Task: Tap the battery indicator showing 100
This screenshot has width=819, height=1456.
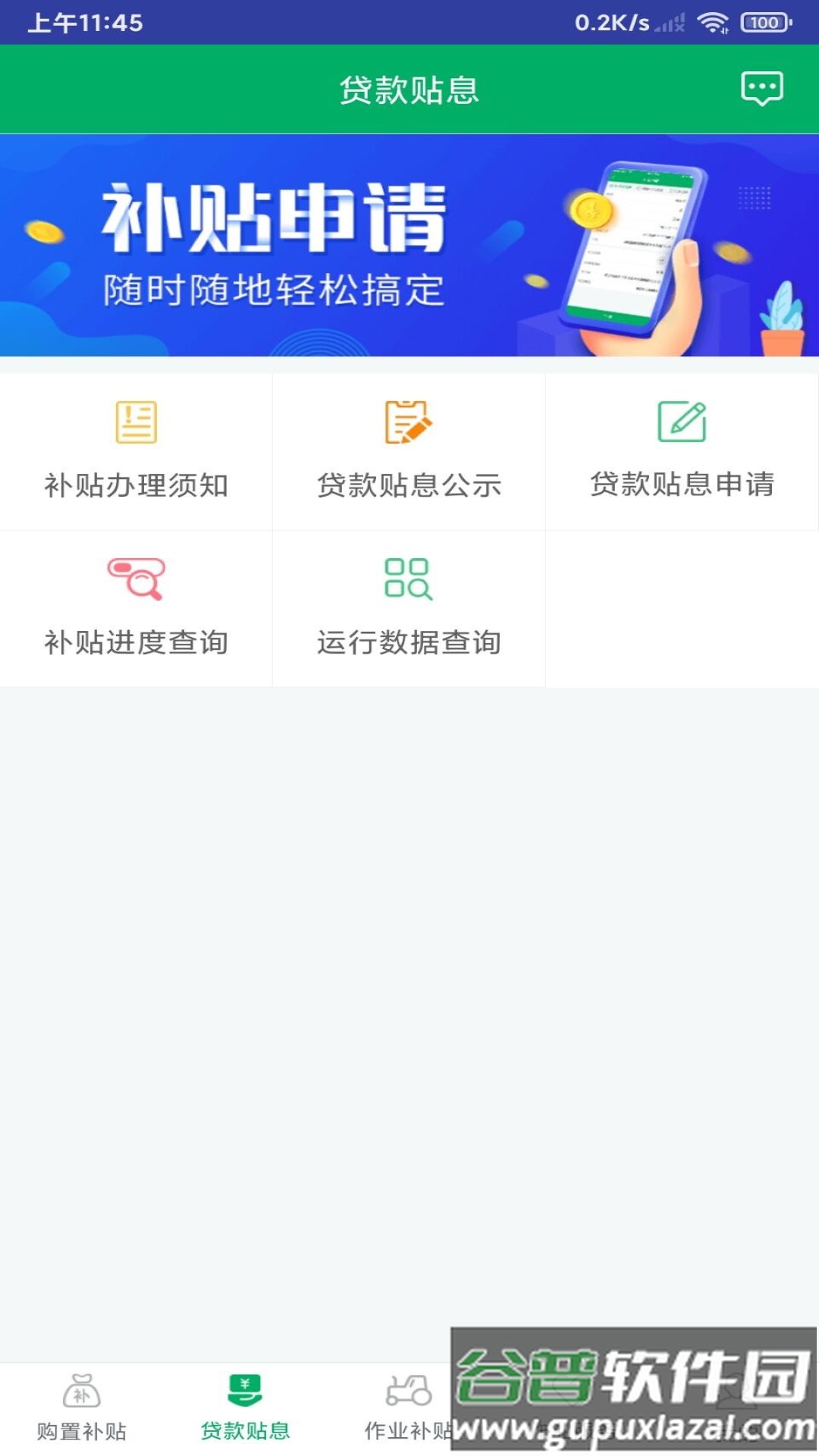Action: point(762,23)
